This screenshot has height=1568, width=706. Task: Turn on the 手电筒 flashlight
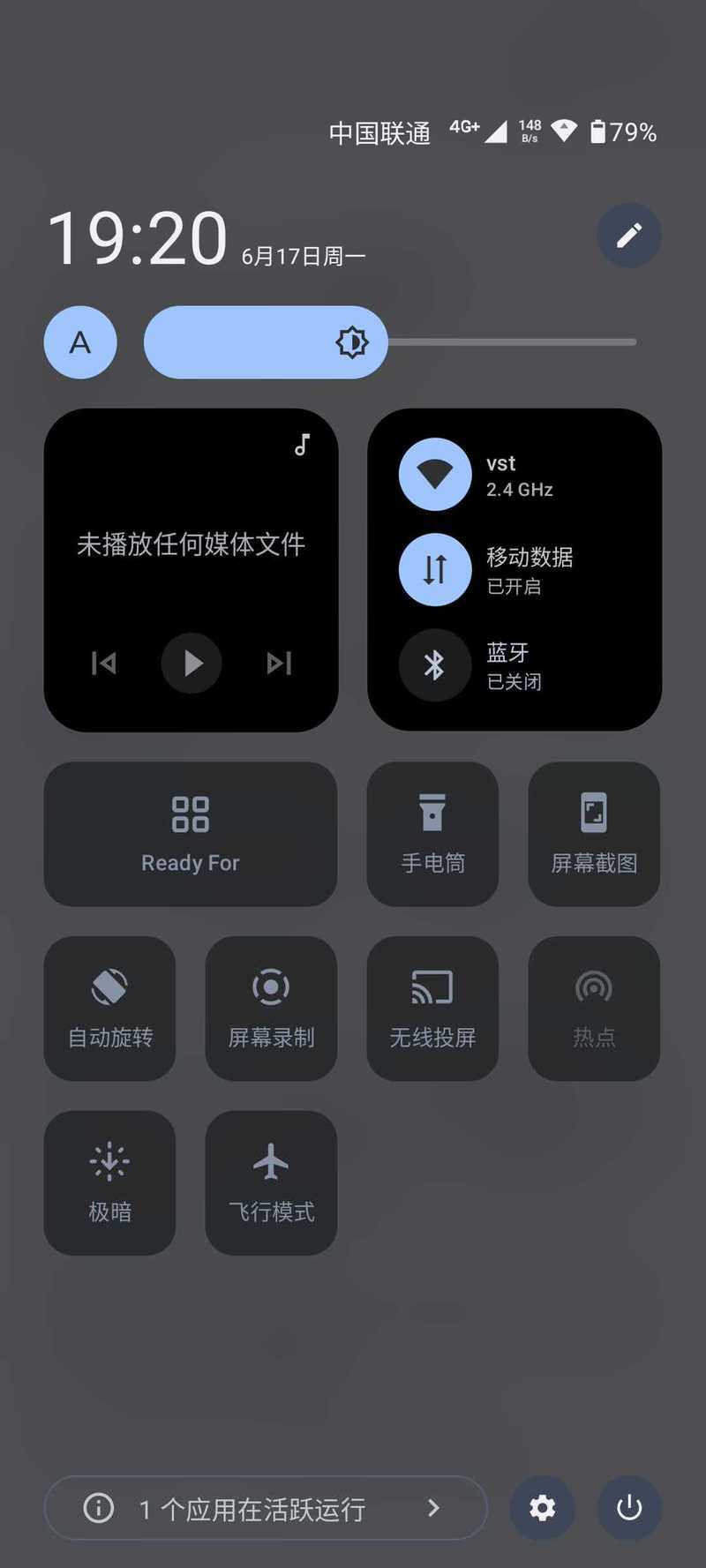click(432, 834)
